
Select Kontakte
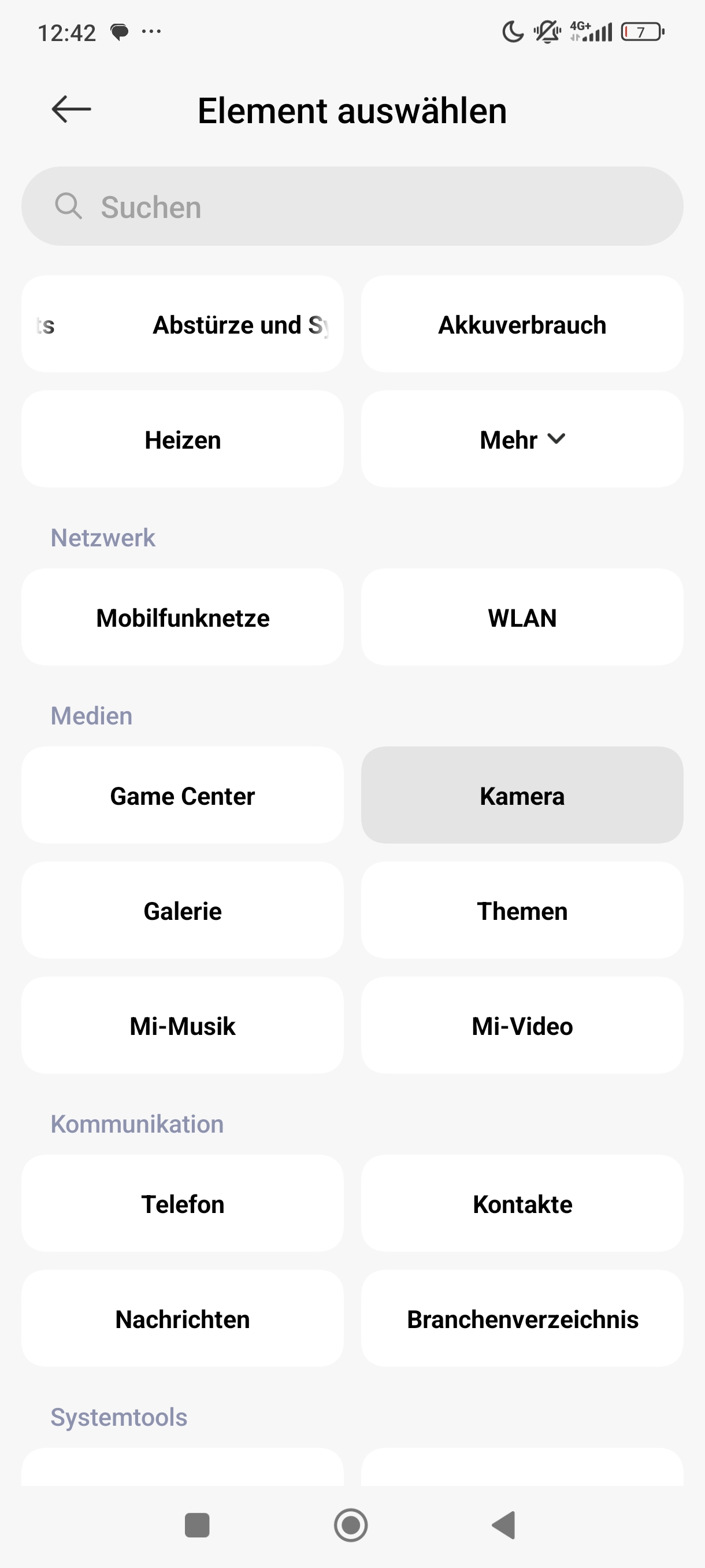[522, 1203]
